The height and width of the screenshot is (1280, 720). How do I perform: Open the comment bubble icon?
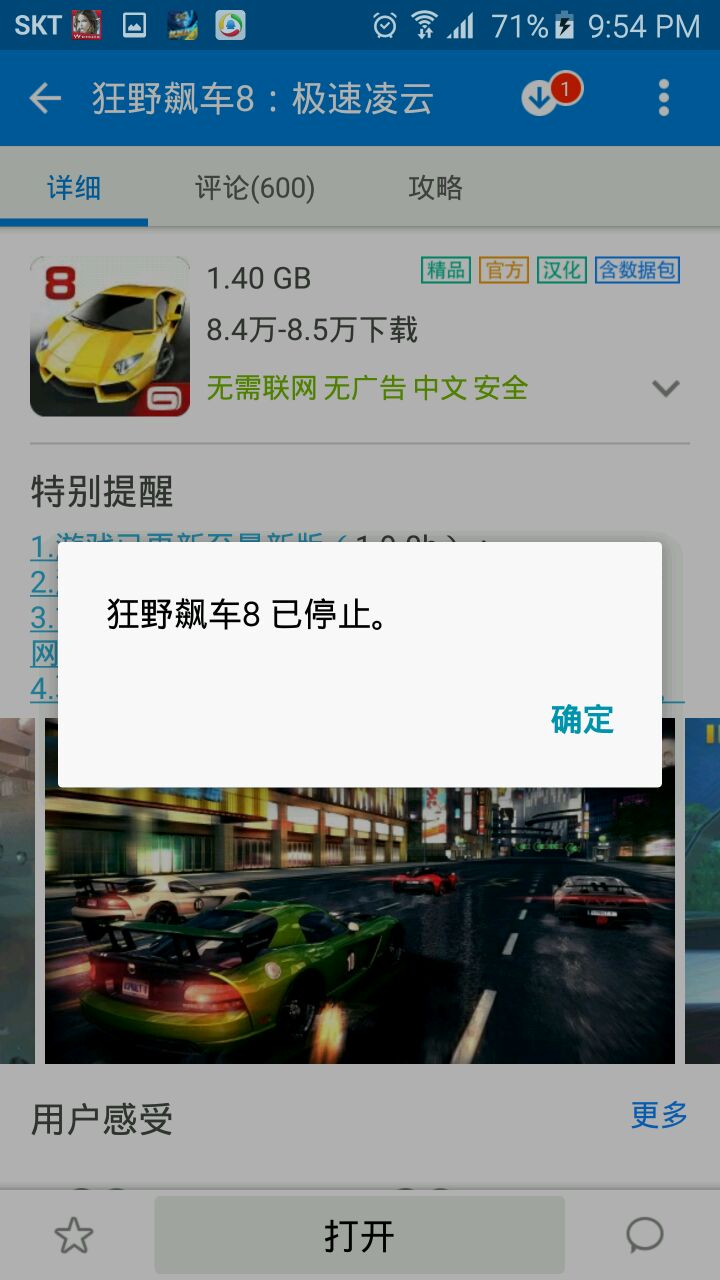tap(645, 1236)
